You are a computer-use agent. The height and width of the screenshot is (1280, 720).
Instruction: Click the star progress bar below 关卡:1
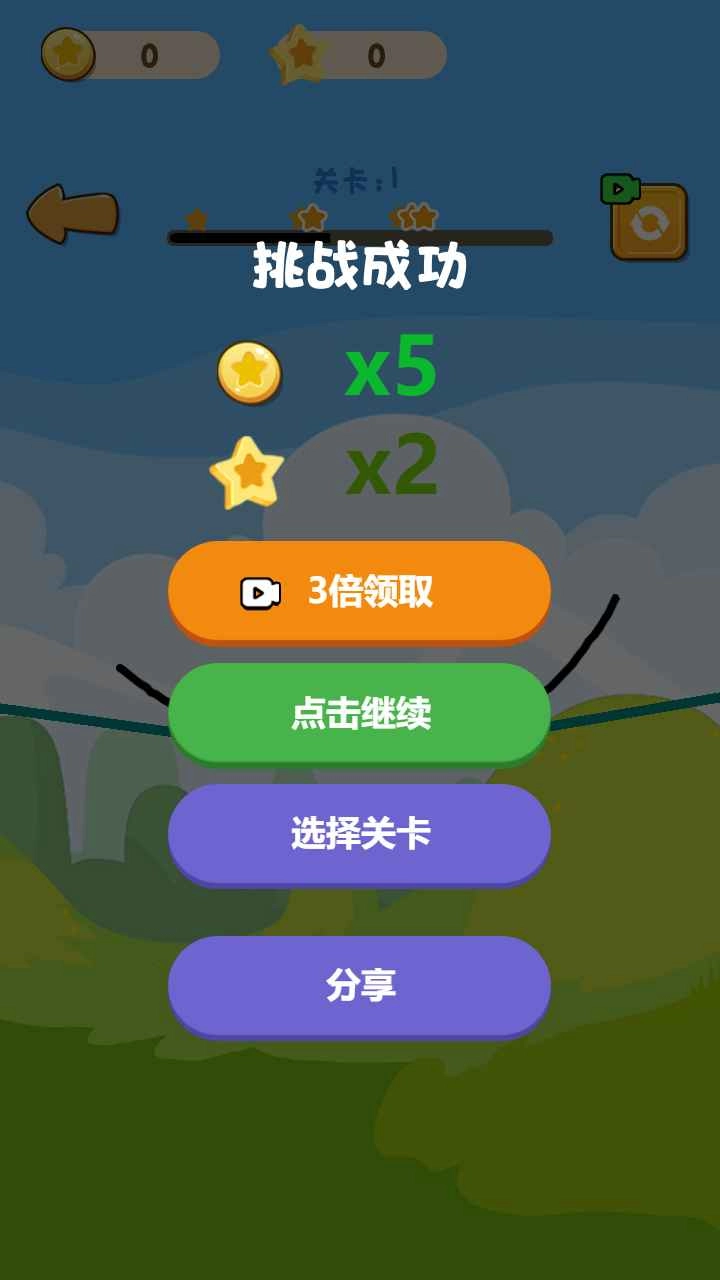[x=358, y=236]
